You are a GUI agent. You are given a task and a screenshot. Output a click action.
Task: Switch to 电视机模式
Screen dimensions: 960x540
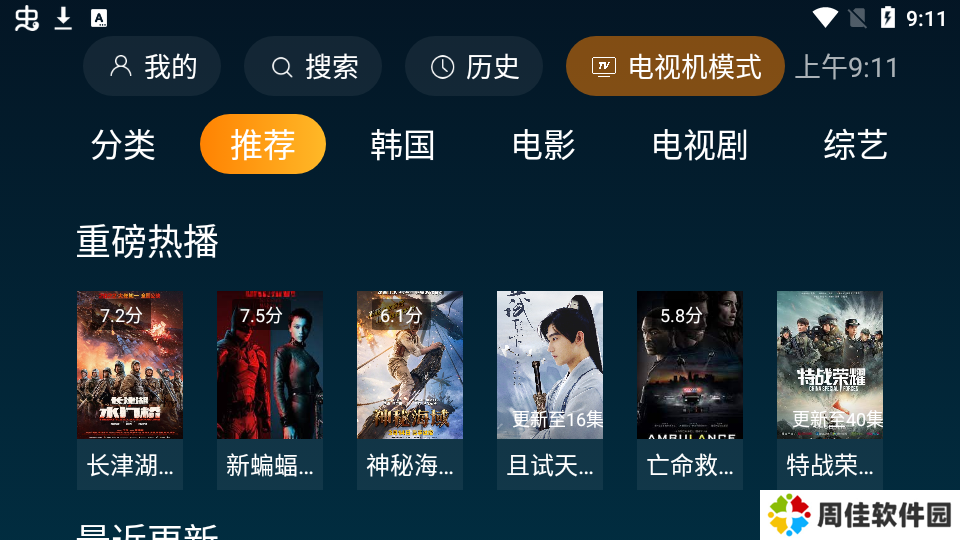pos(675,67)
